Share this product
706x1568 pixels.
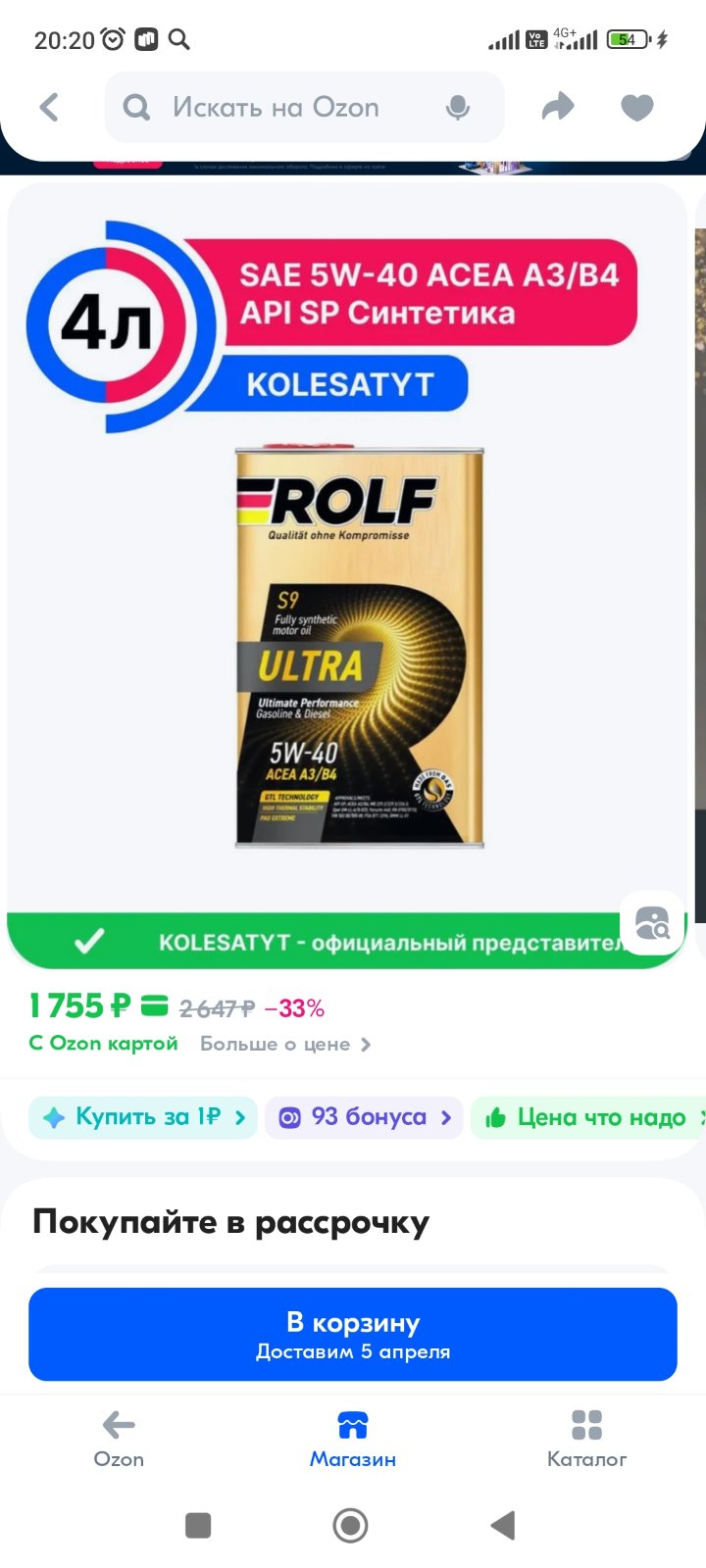click(x=558, y=107)
